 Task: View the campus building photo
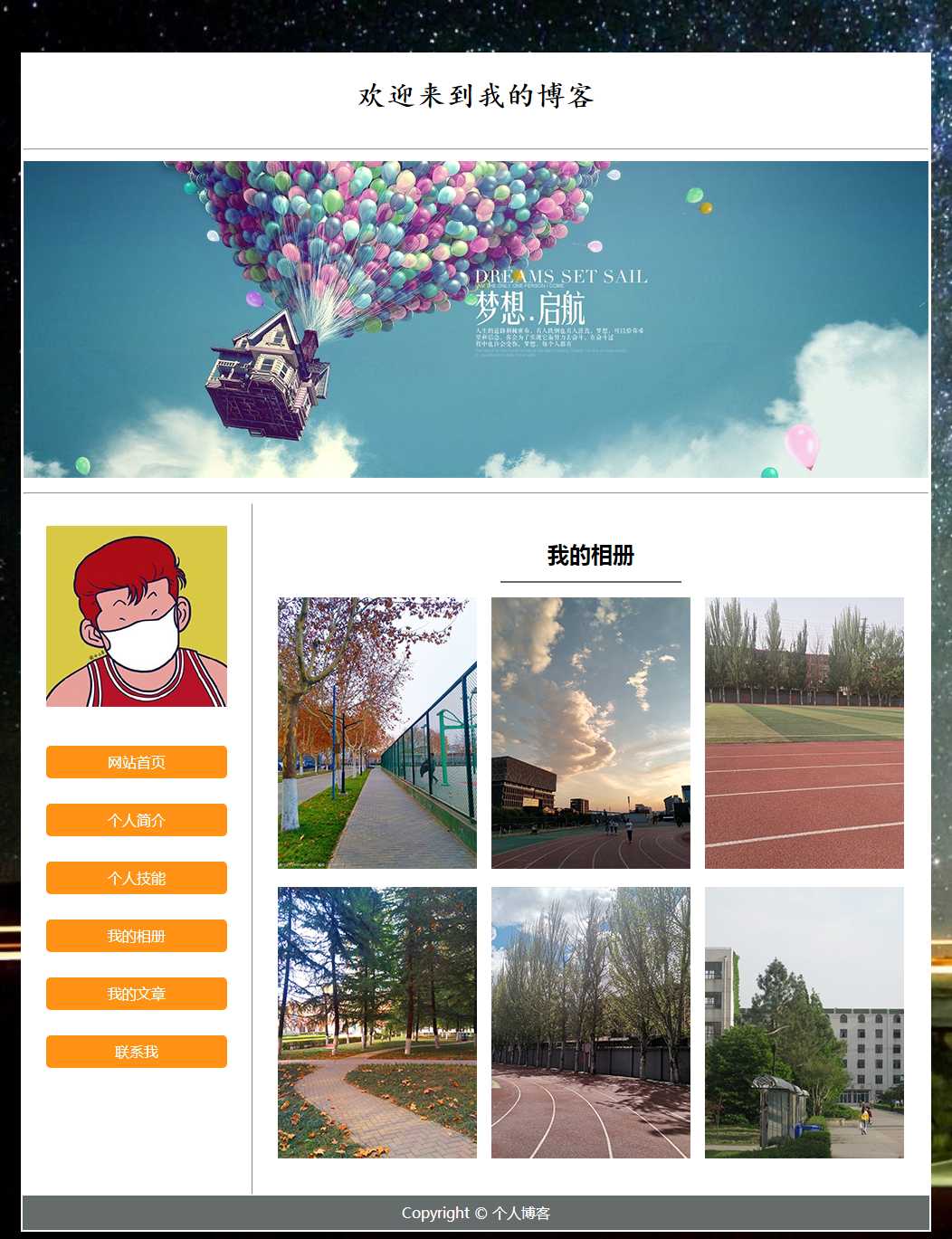pos(804,1023)
